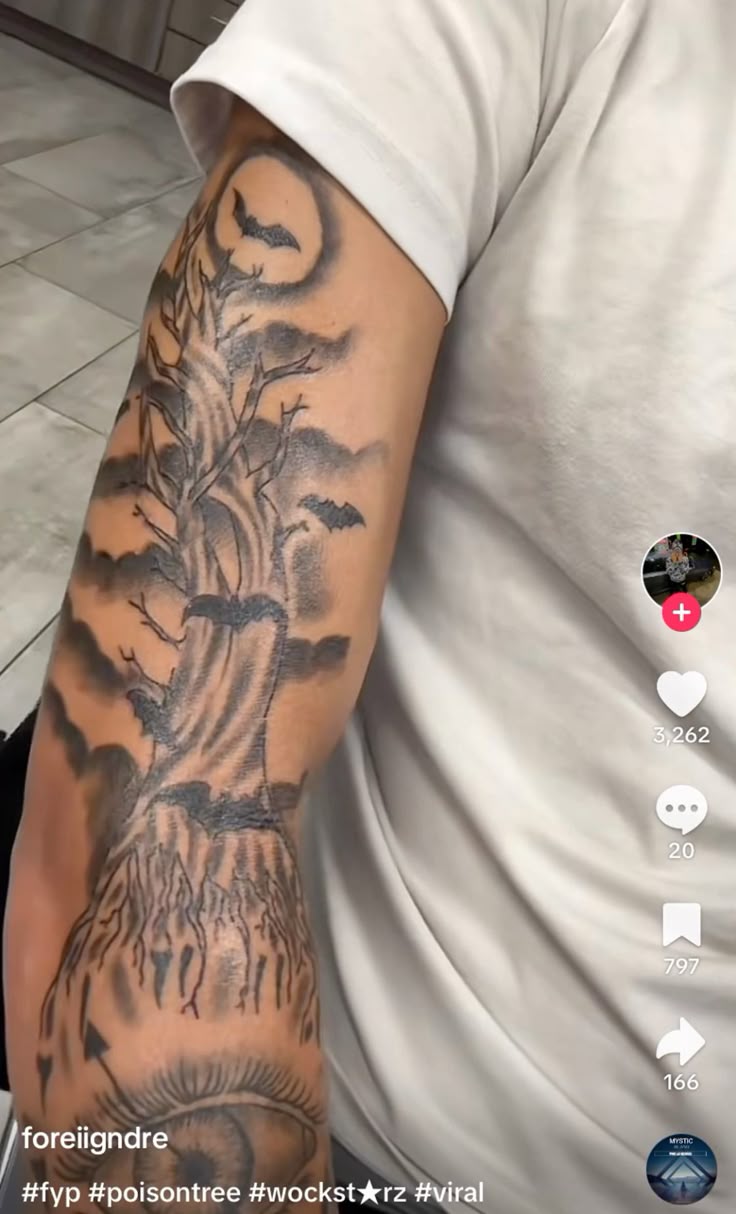Open the creator's profile picture

pos(681,570)
